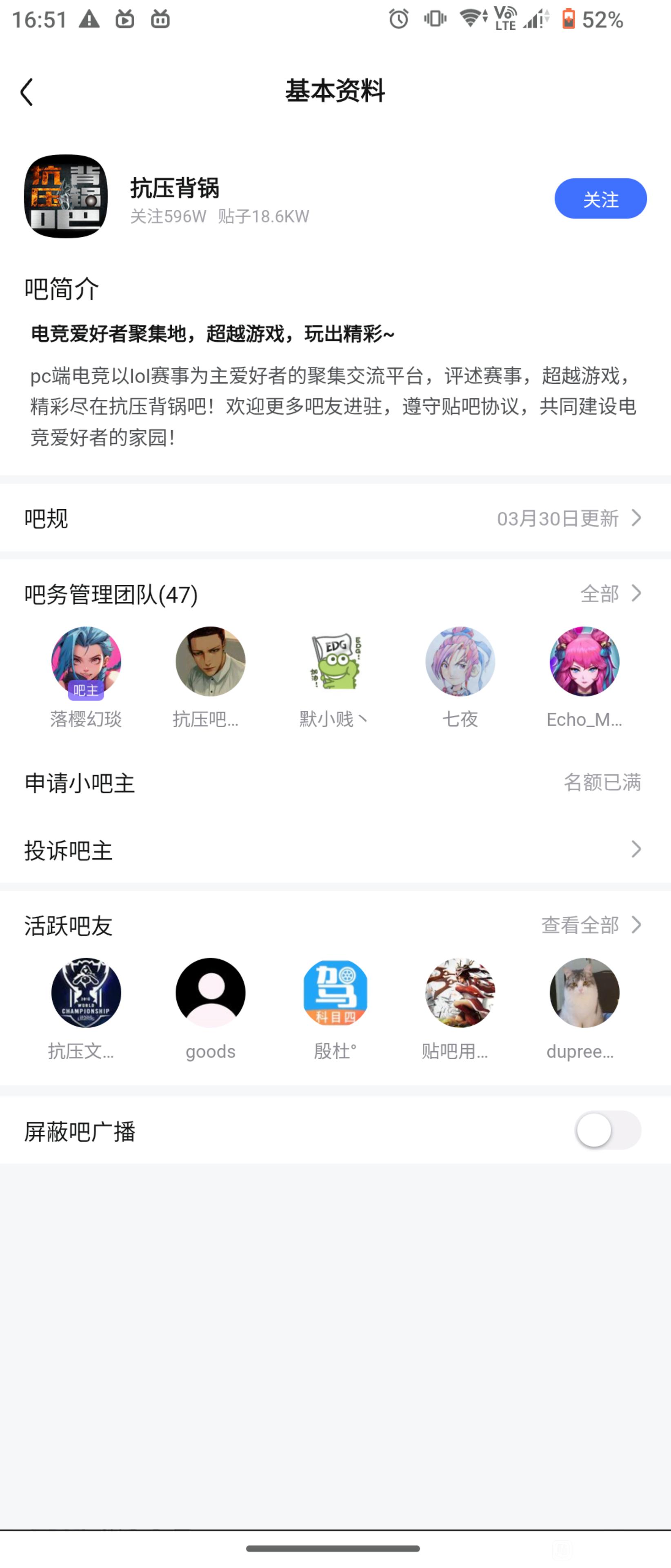Open 殷杜° active member profile
The width and height of the screenshot is (671, 1568).
click(x=335, y=993)
